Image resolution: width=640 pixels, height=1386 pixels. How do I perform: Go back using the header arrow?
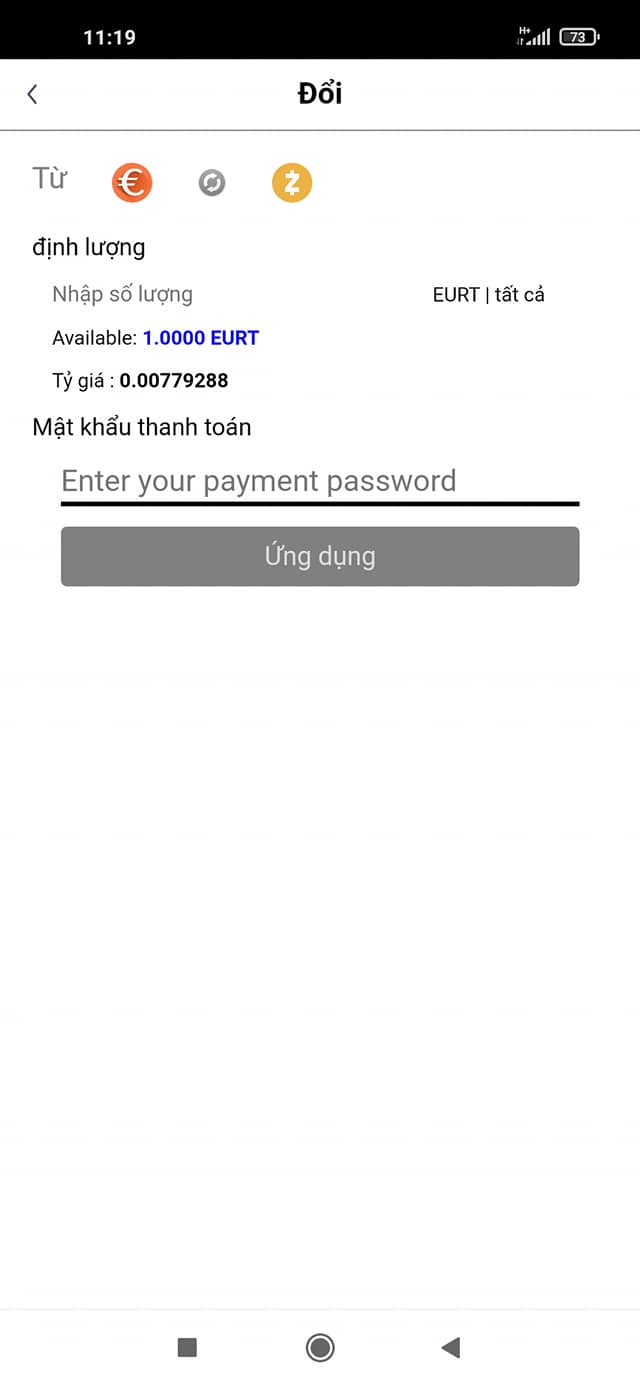pyautogui.click(x=32, y=94)
